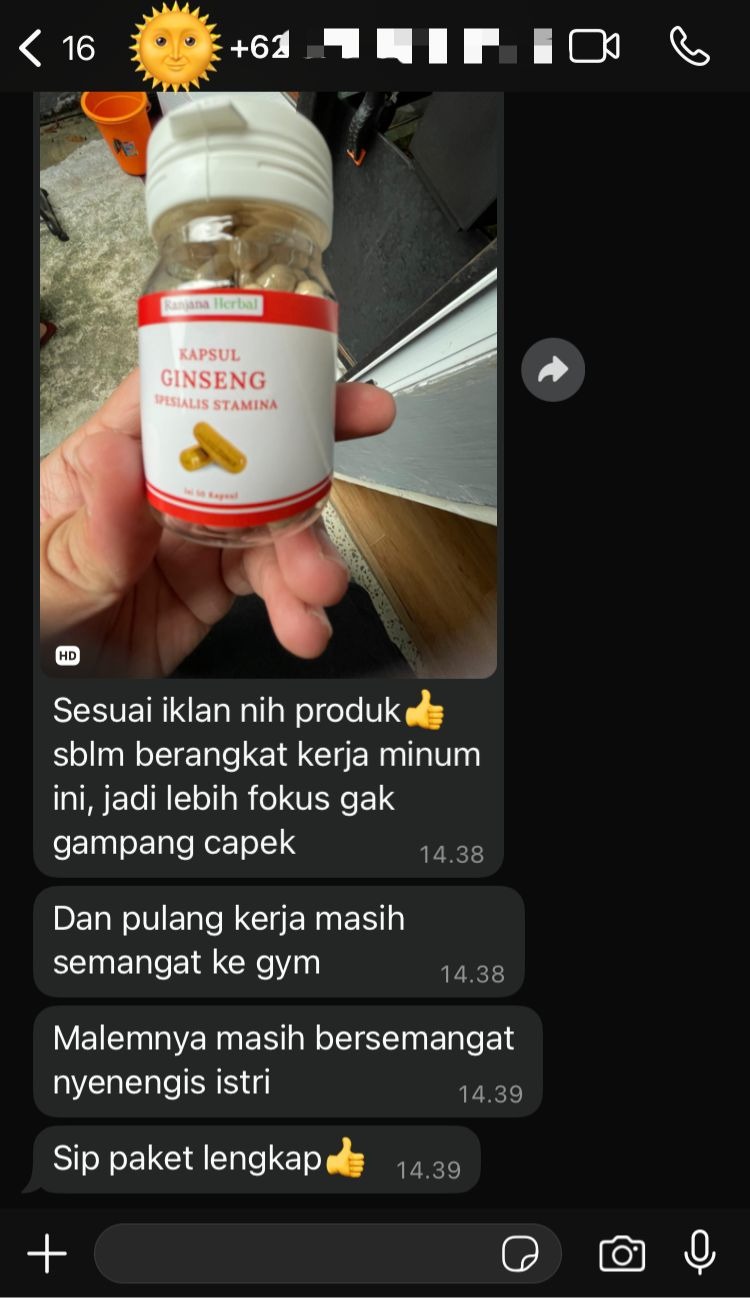750x1298 pixels.
Task: Focus the message input field
Action: [x=295, y=1253]
